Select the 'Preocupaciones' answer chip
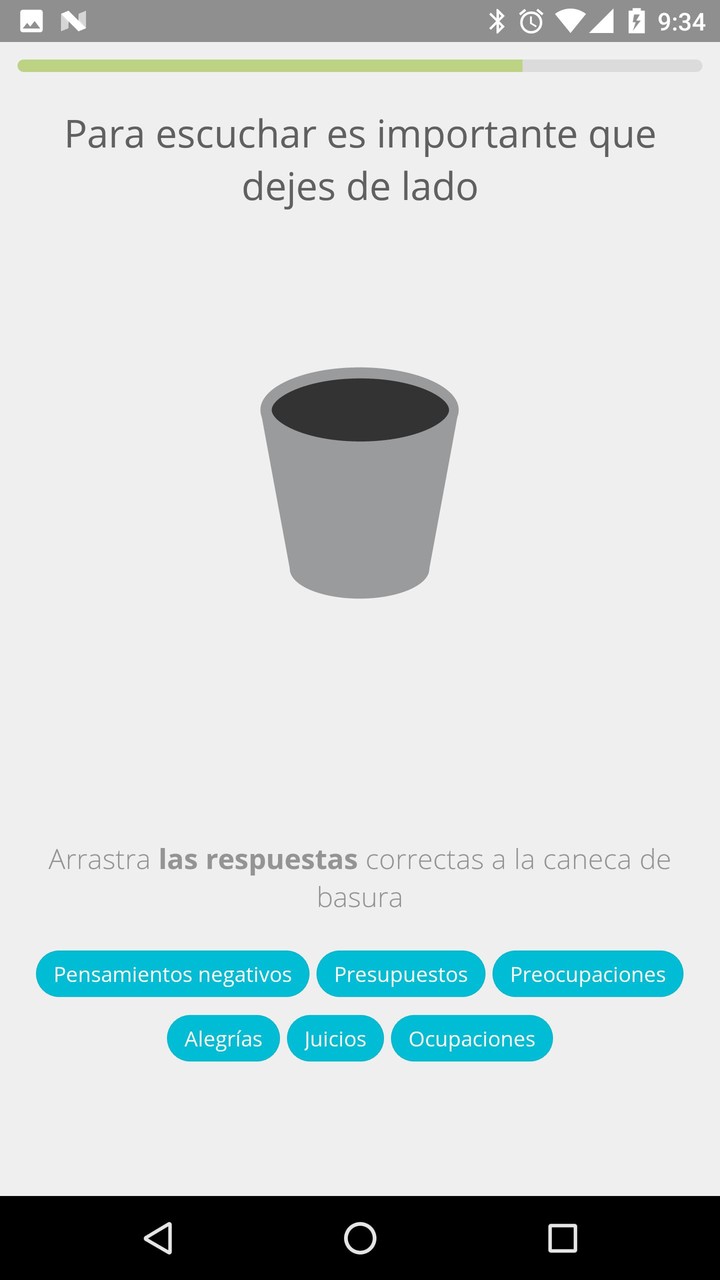Viewport: 720px width, 1280px height. pyautogui.click(x=588, y=973)
